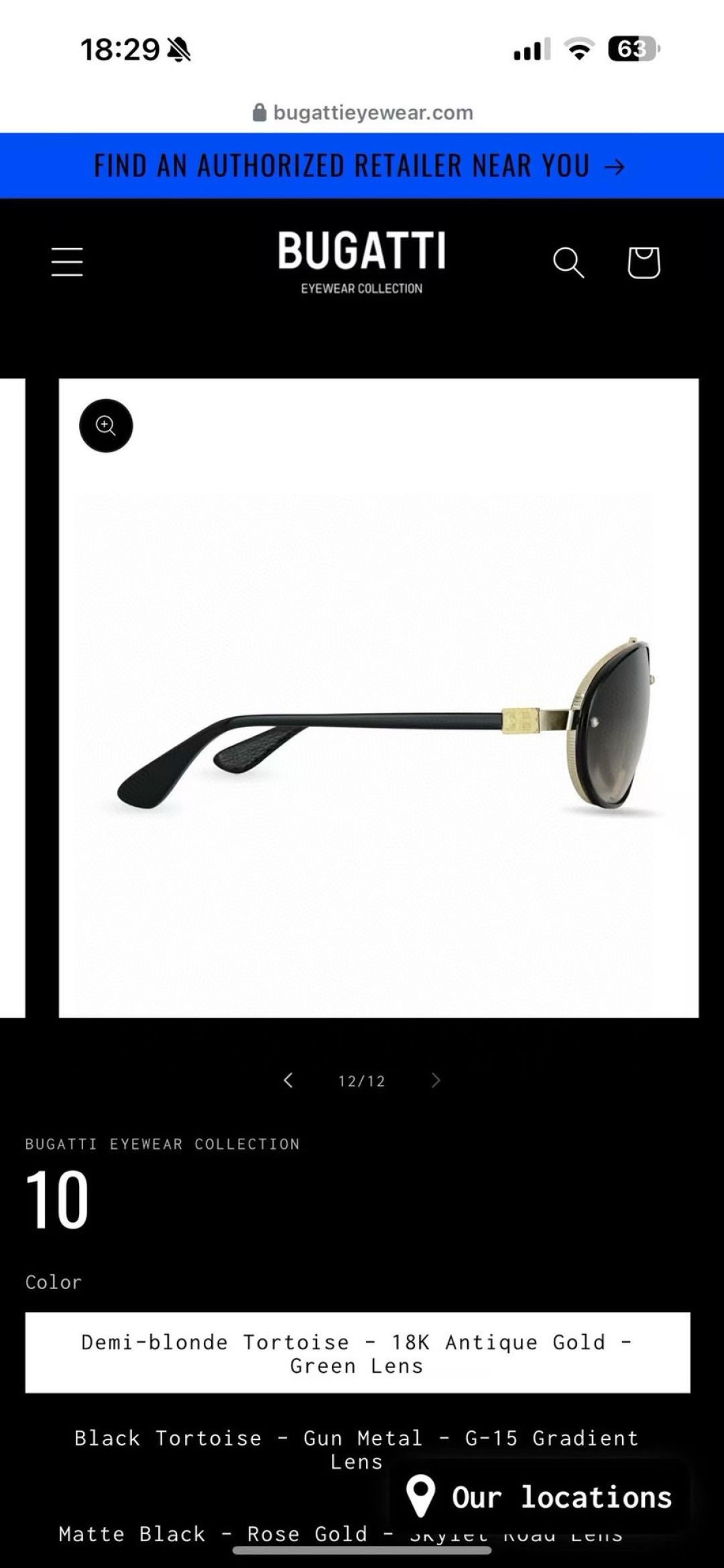Tap the Bugatti Eyewear Collection logo

tap(361, 262)
